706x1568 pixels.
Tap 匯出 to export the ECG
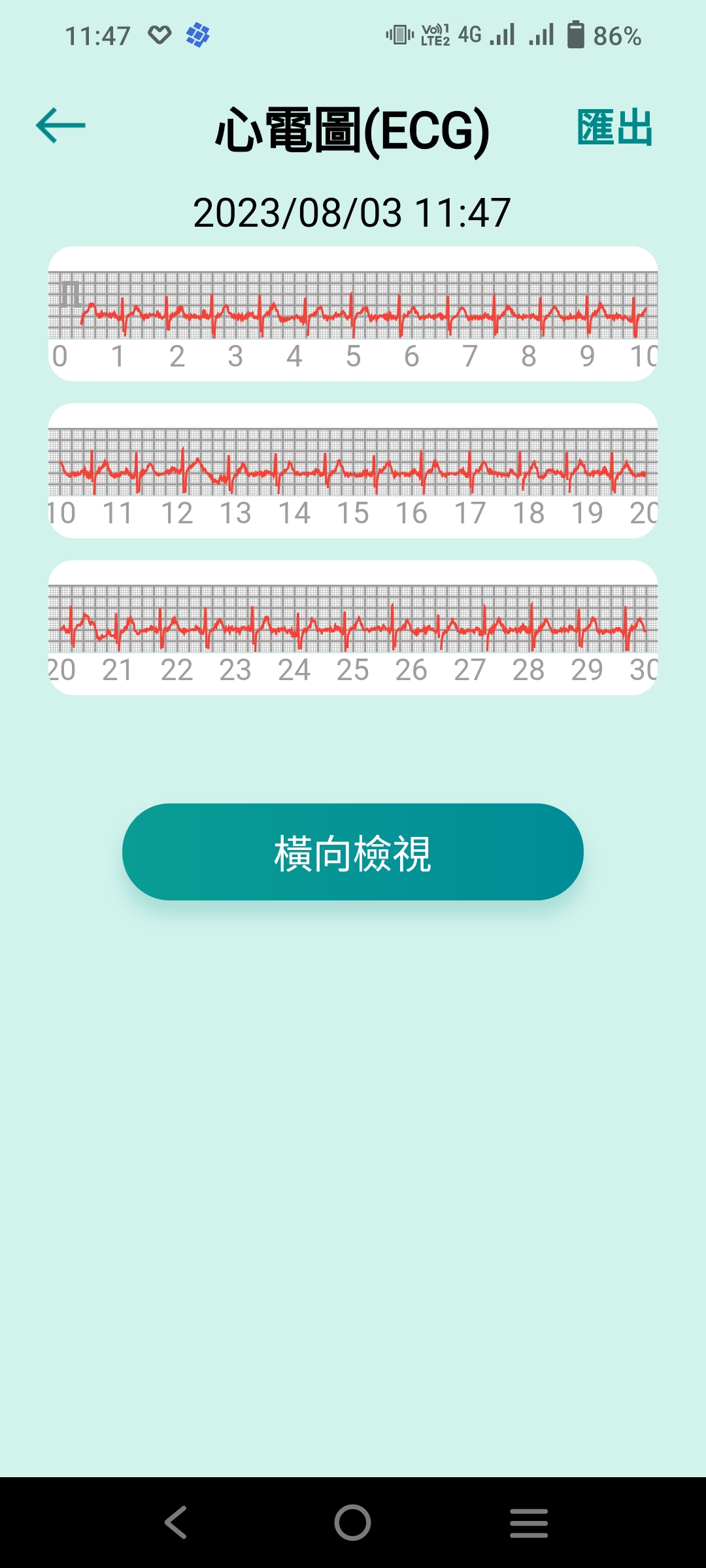pyautogui.click(x=614, y=127)
